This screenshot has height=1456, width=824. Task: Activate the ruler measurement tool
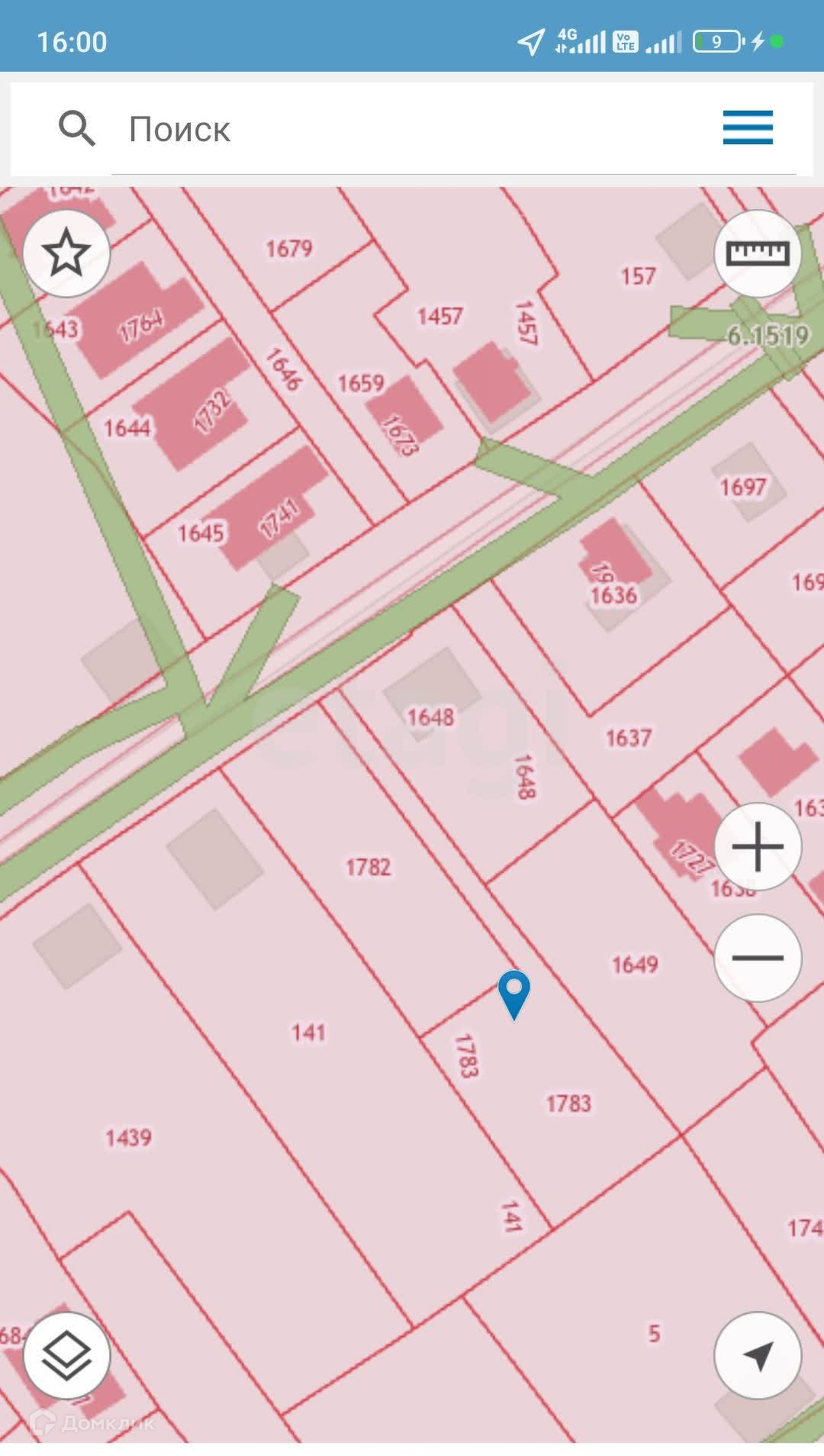coord(758,253)
